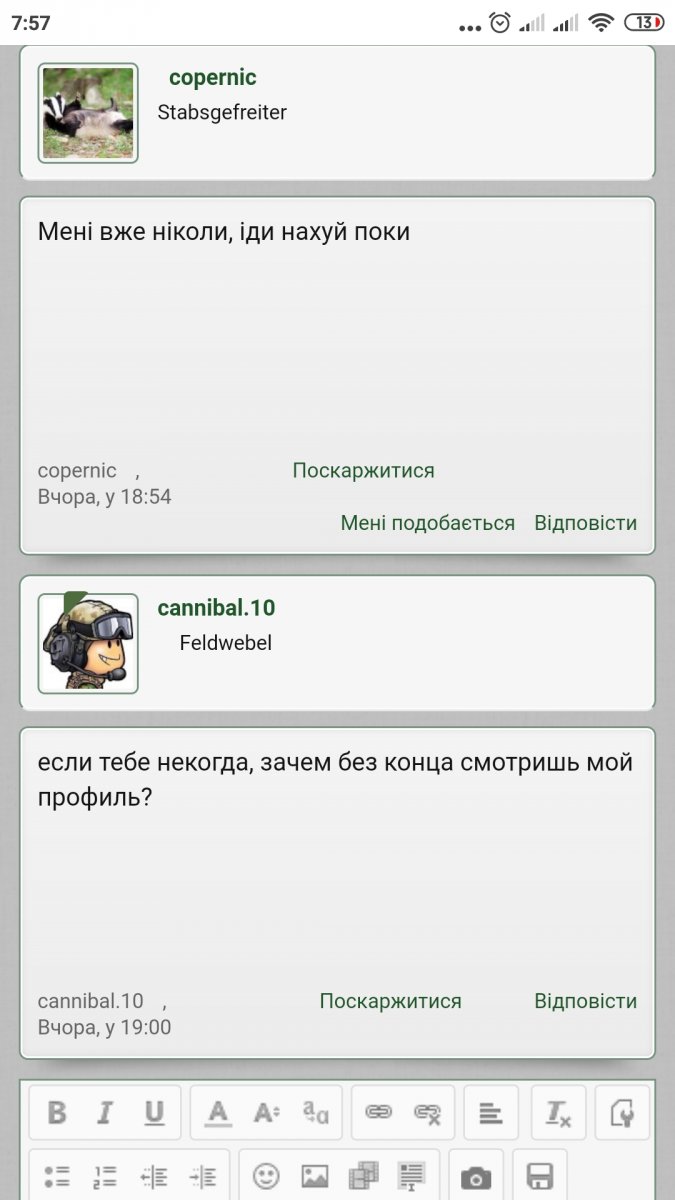Screen dimensions: 675x1200
Task: Insert a link with the chain icon
Action: pos(378,1113)
